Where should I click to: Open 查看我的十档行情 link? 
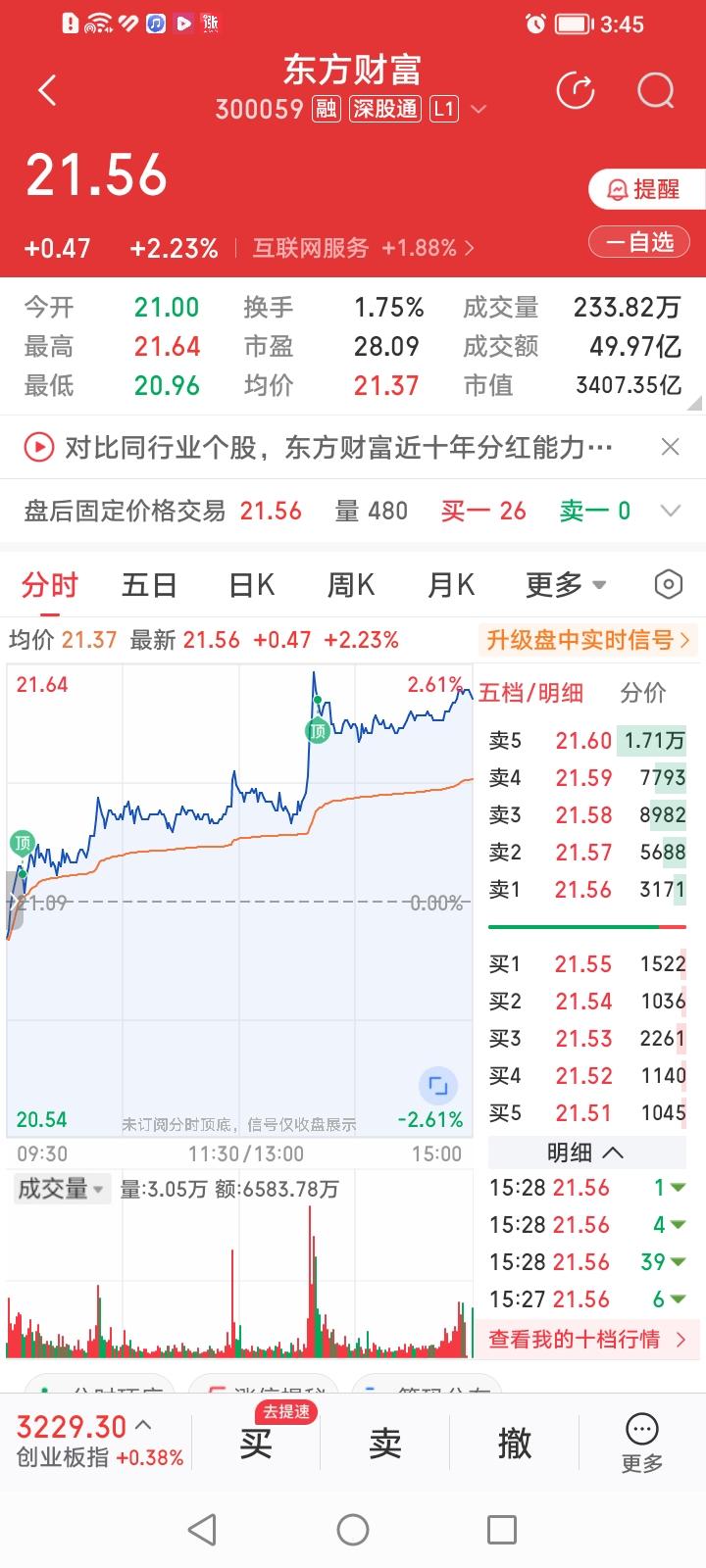coord(585,1339)
